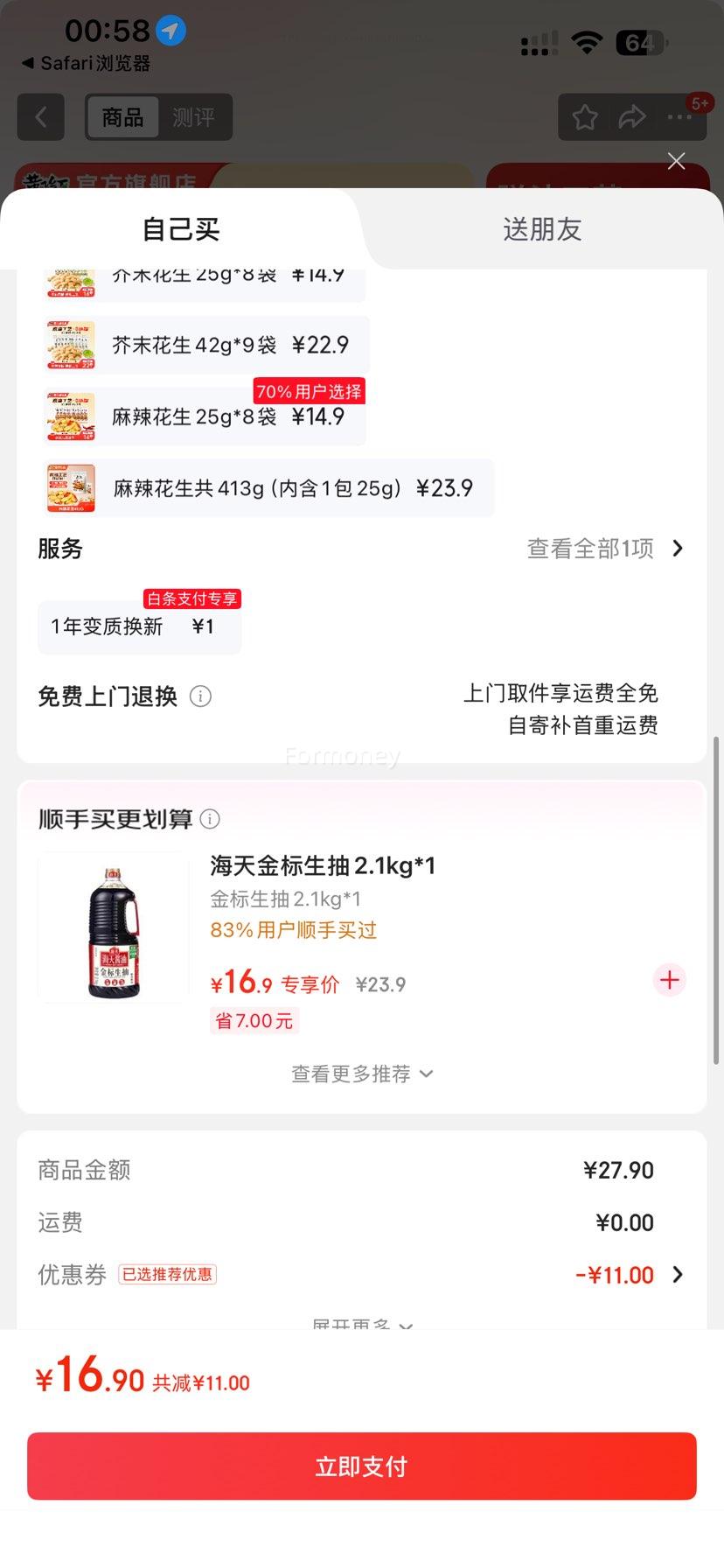Tap 立即支付 to pay now
Viewport: 724px width, 1568px height.
[362, 1466]
